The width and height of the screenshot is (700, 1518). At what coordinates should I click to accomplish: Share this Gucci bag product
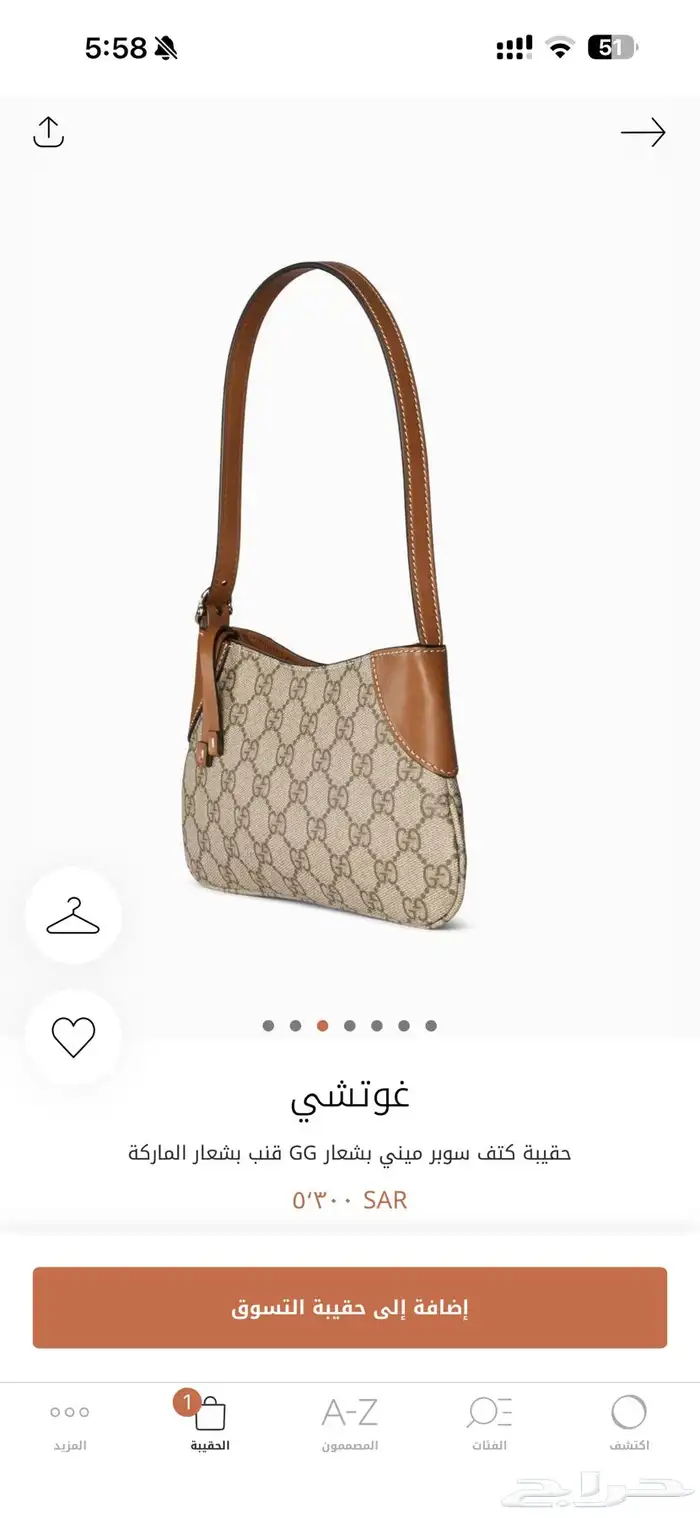(x=48, y=132)
